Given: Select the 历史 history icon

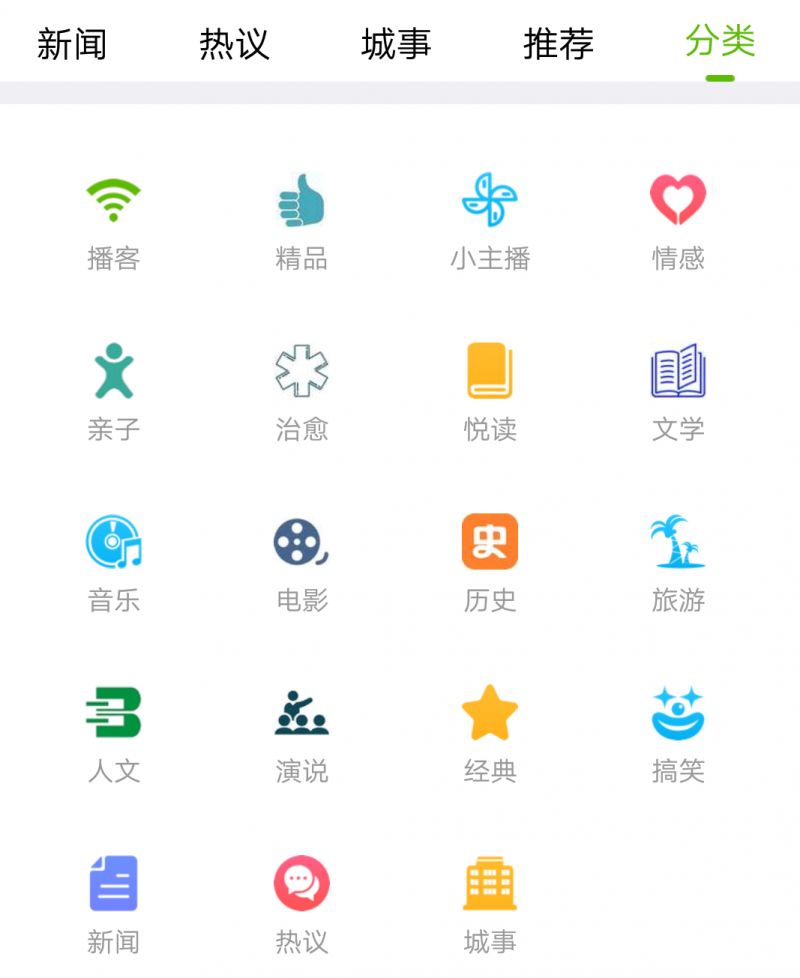Looking at the screenshot, I should tap(489, 542).
